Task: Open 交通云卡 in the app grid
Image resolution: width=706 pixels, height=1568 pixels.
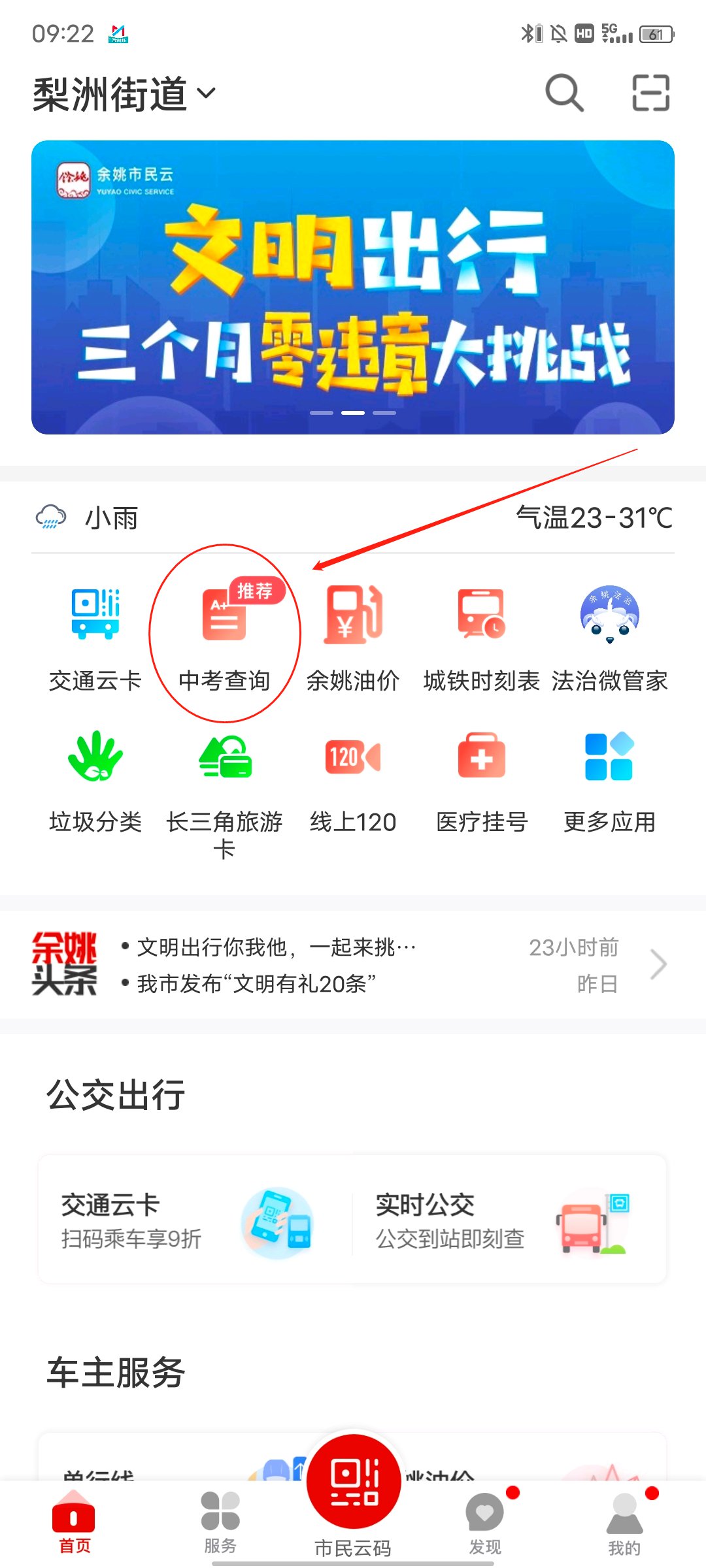Action: click(95, 638)
